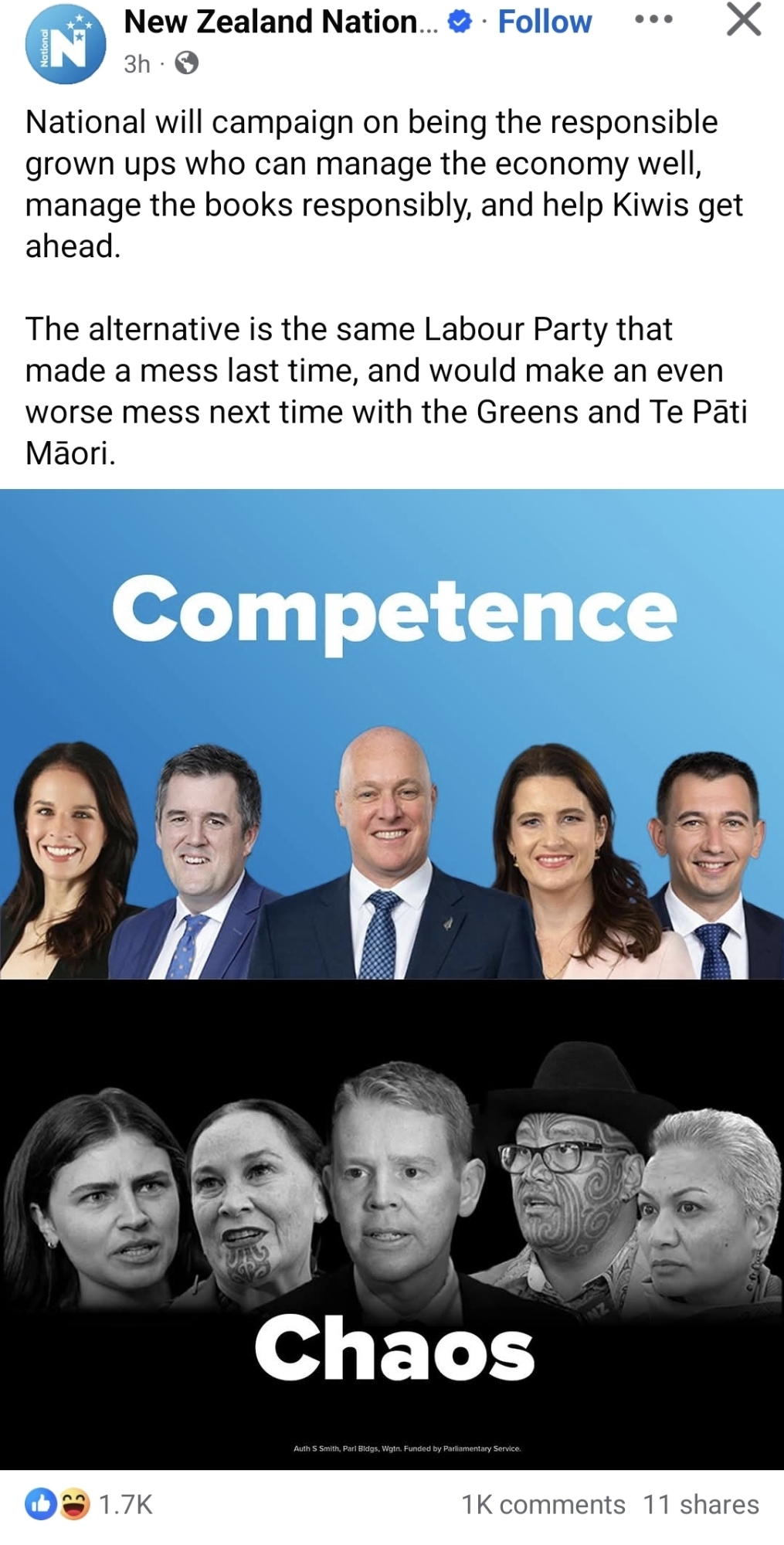The height and width of the screenshot is (1545, 784).
Task: View the 1.7K reactions list
Action: point(90,1504)
